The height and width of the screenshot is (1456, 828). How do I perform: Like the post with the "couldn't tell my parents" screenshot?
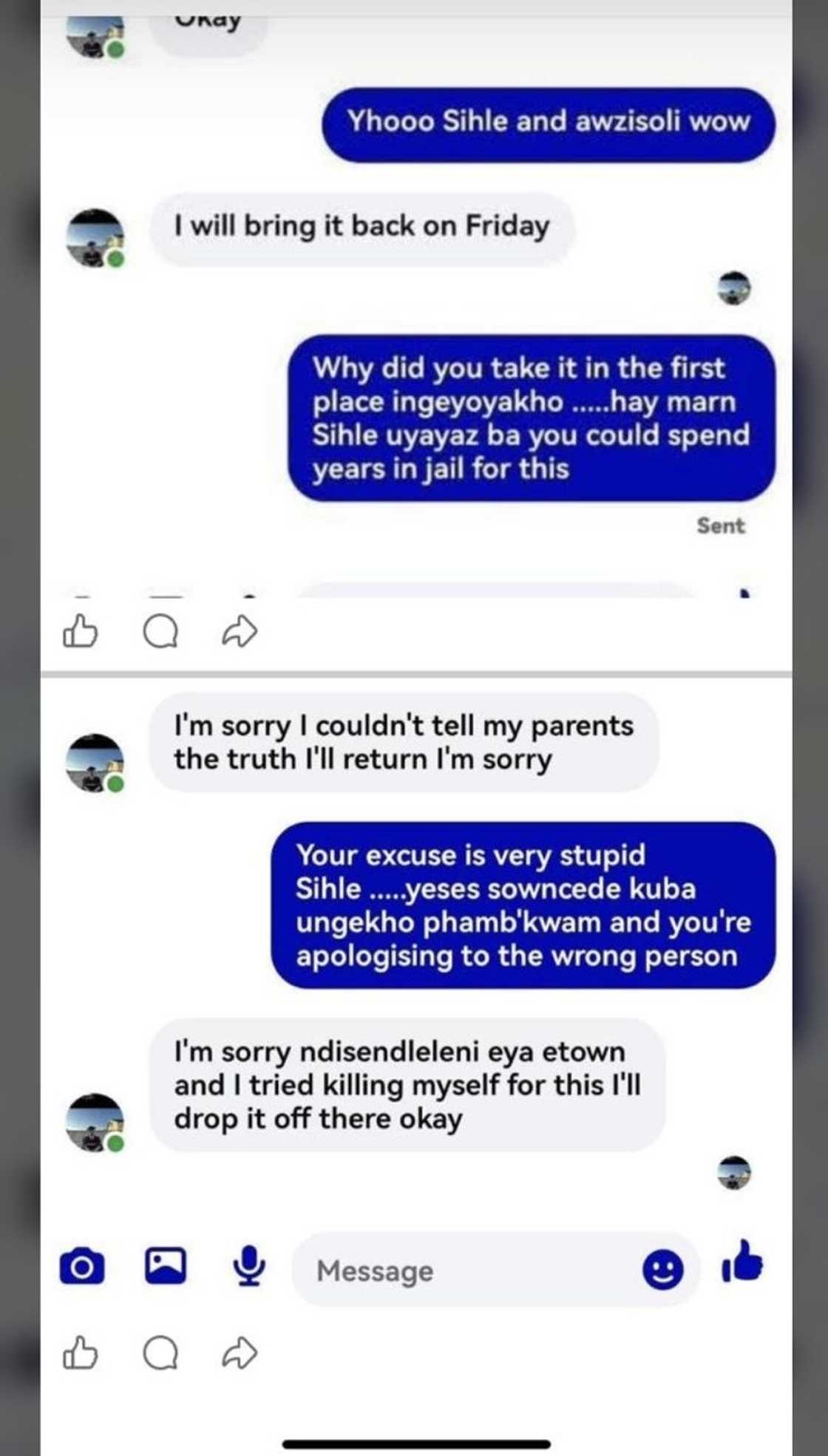[80, 1354]
